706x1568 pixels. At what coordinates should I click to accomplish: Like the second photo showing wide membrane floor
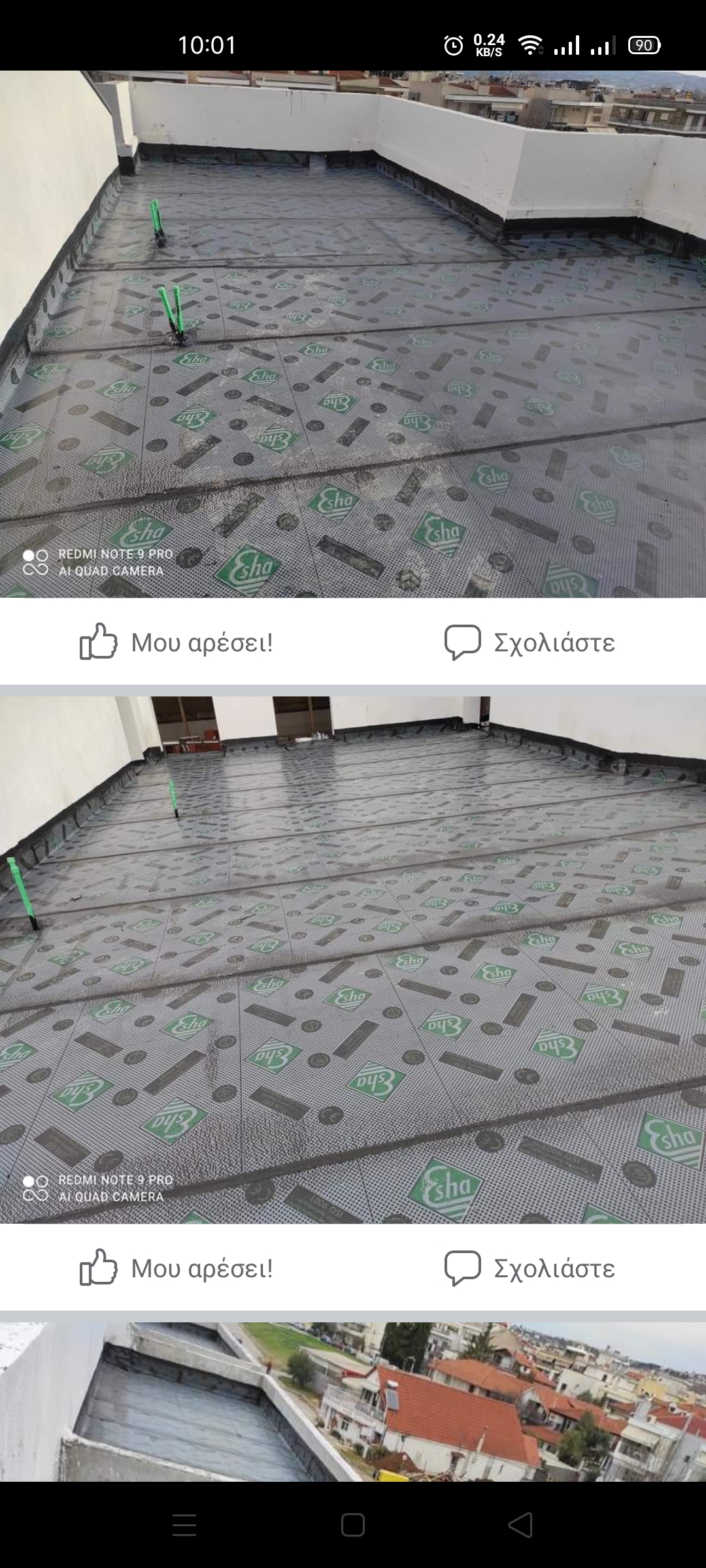click(176, 1268)
